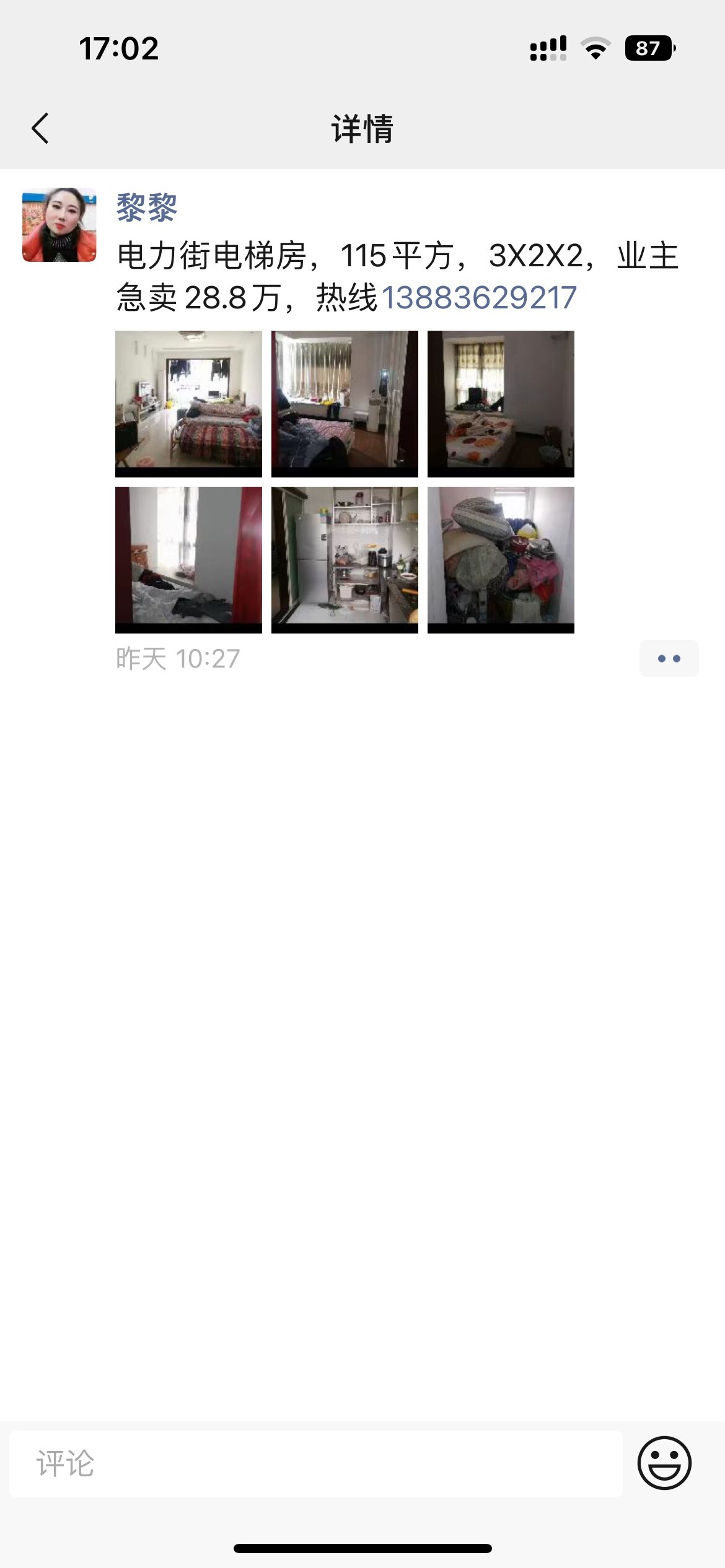Open the photo of piled-up belongings
Screen dimensions: 725x1568
pyautogui.click(x=501, y=560)
